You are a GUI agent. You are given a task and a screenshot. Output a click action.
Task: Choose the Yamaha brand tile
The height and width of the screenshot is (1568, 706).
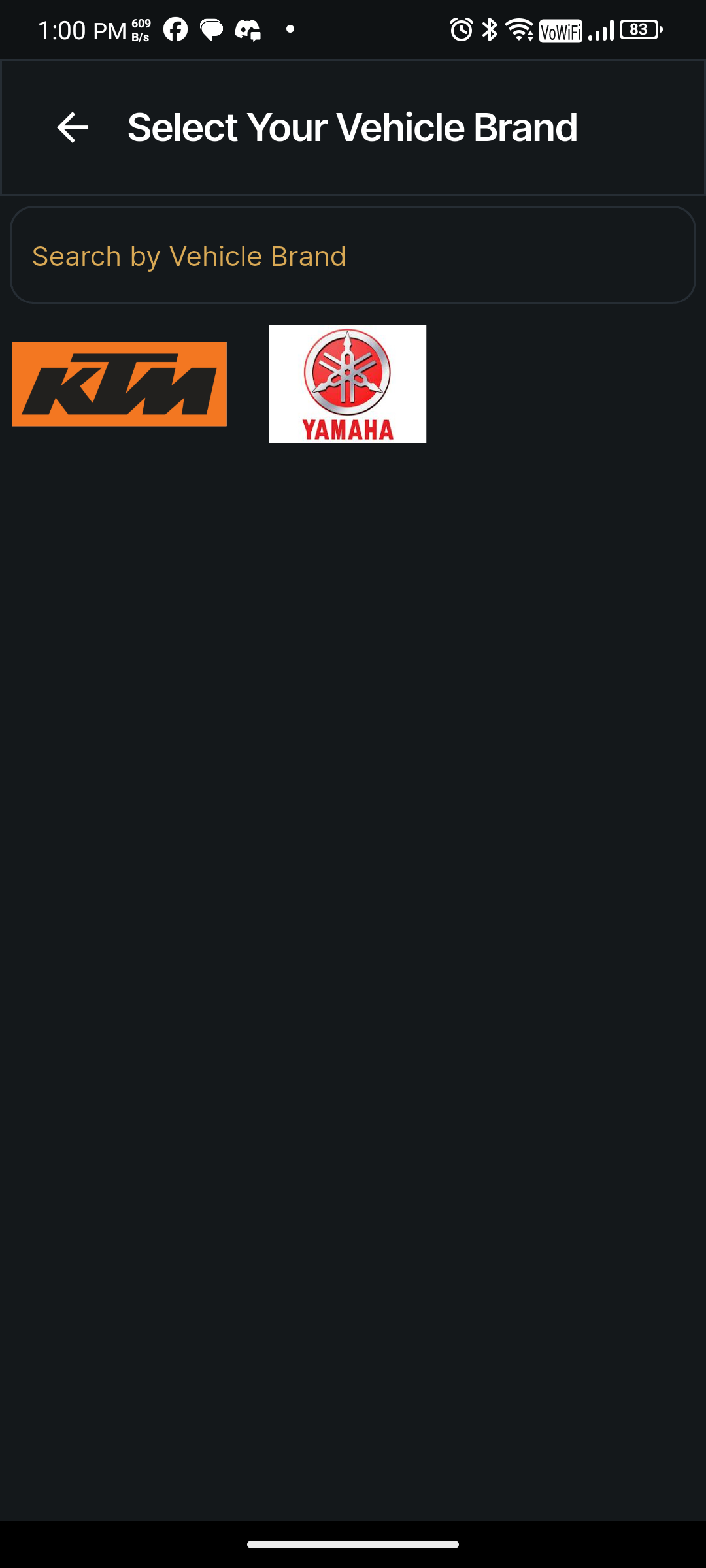[348, 384]
